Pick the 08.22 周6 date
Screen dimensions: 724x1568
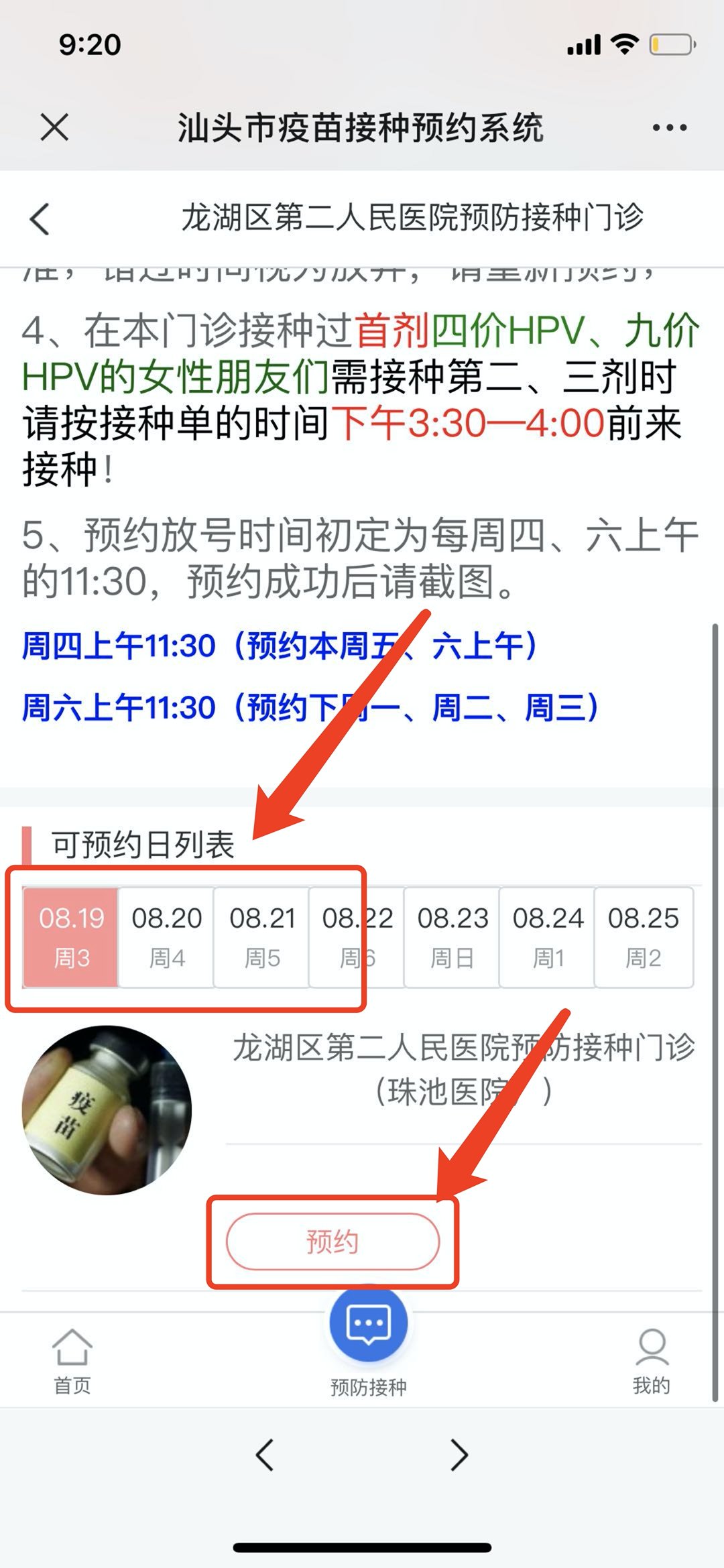357,937
